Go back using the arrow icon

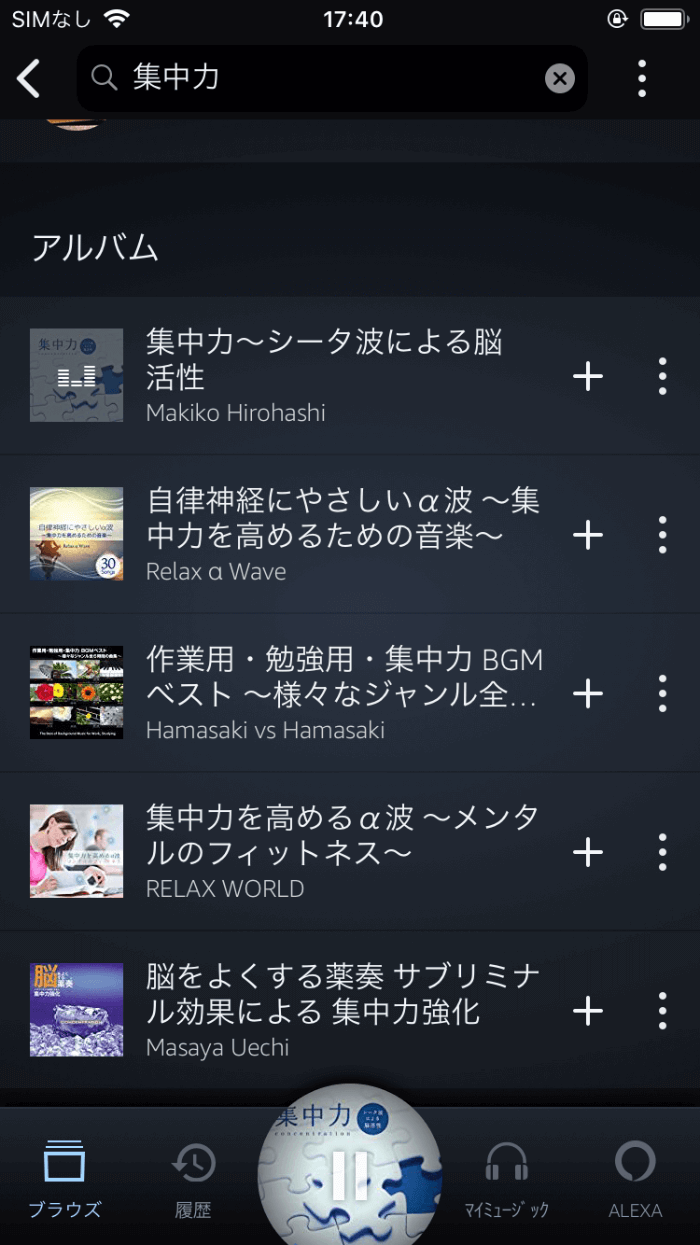(x=29, y=78)
